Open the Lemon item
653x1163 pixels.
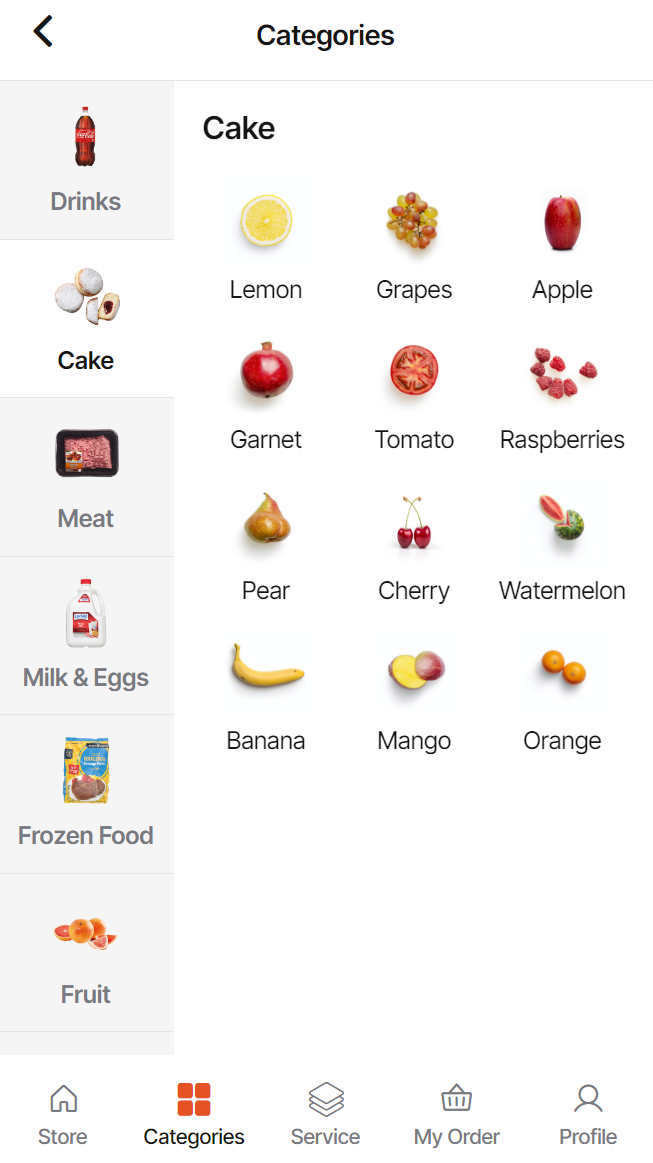point(266,247)
